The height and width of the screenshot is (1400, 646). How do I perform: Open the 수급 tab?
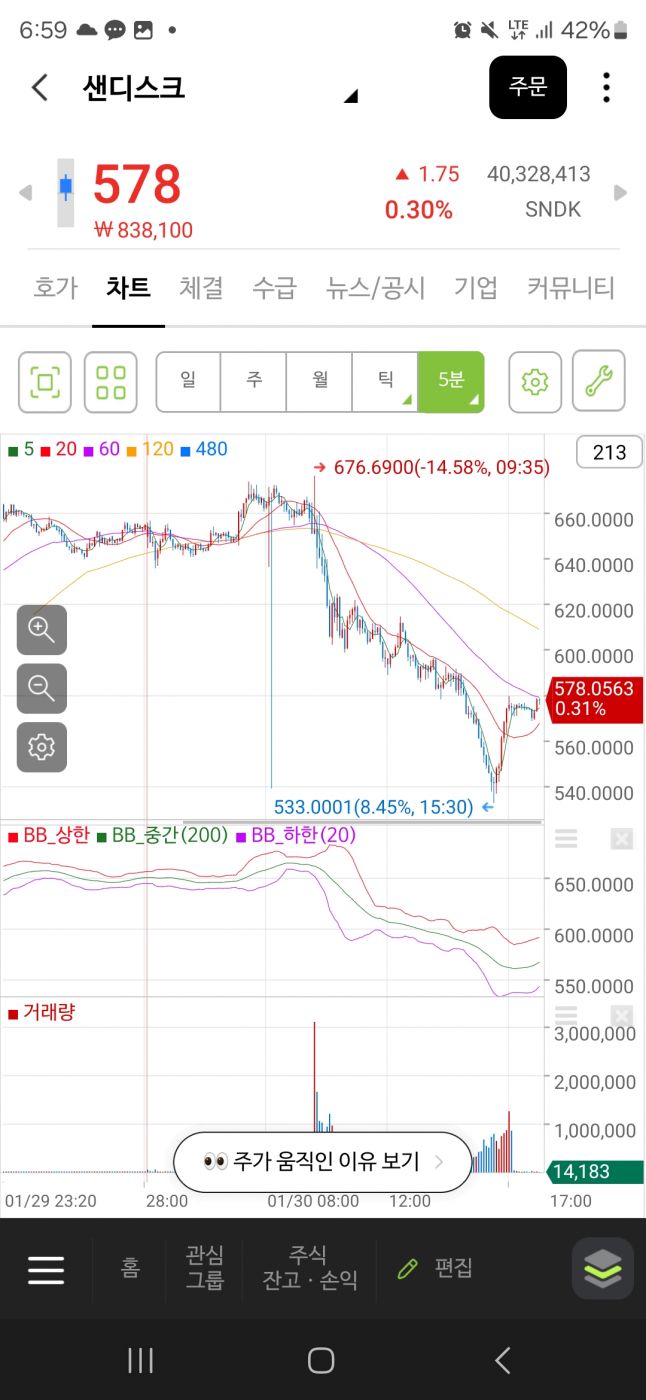tap(274, 288)
